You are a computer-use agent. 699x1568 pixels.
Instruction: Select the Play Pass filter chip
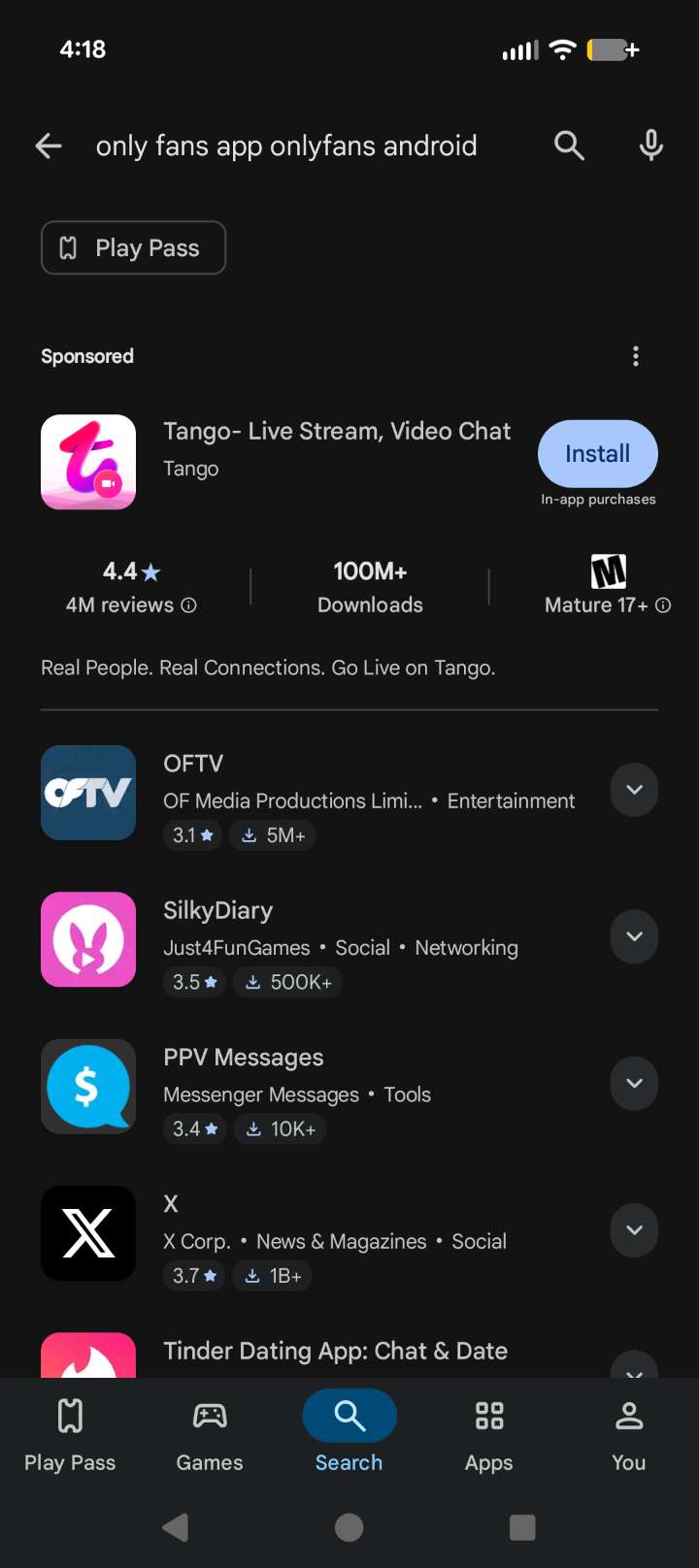point(133,248)
